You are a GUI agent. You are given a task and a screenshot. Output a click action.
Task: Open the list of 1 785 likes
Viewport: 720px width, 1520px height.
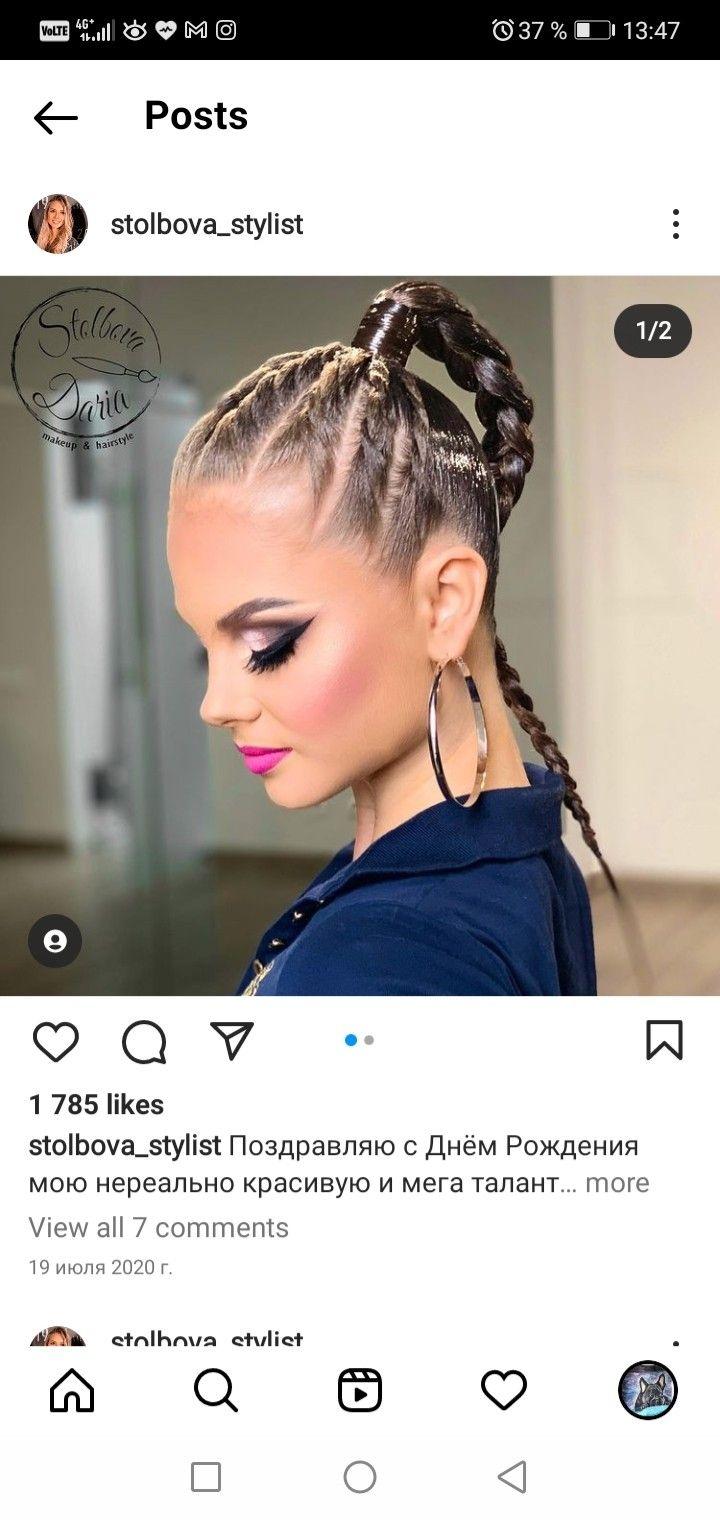click(x=96, y=1105)
